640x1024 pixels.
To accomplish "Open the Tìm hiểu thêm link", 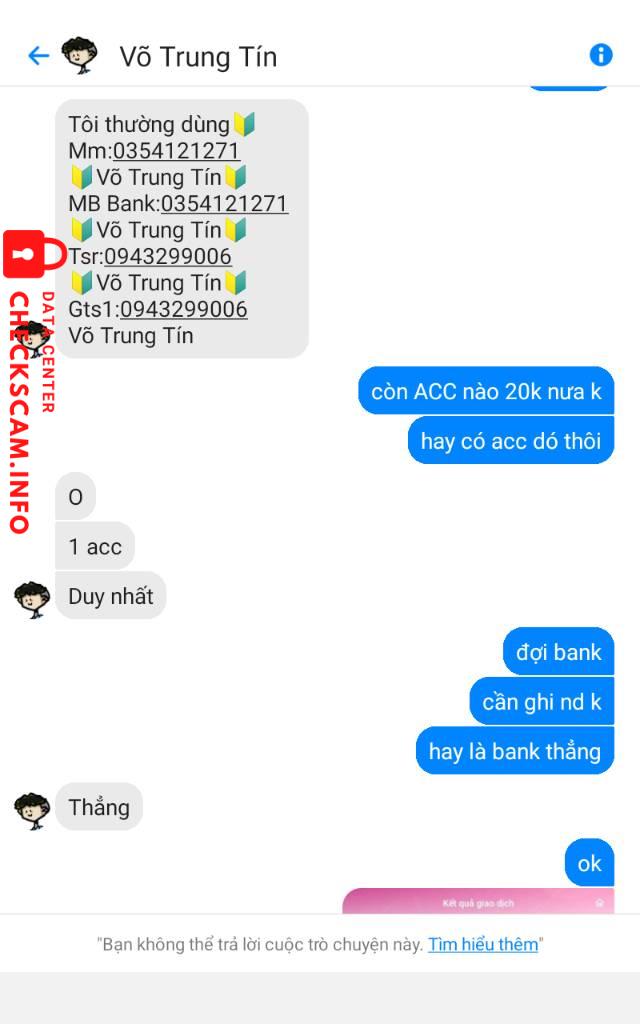I will coord(483,944).
